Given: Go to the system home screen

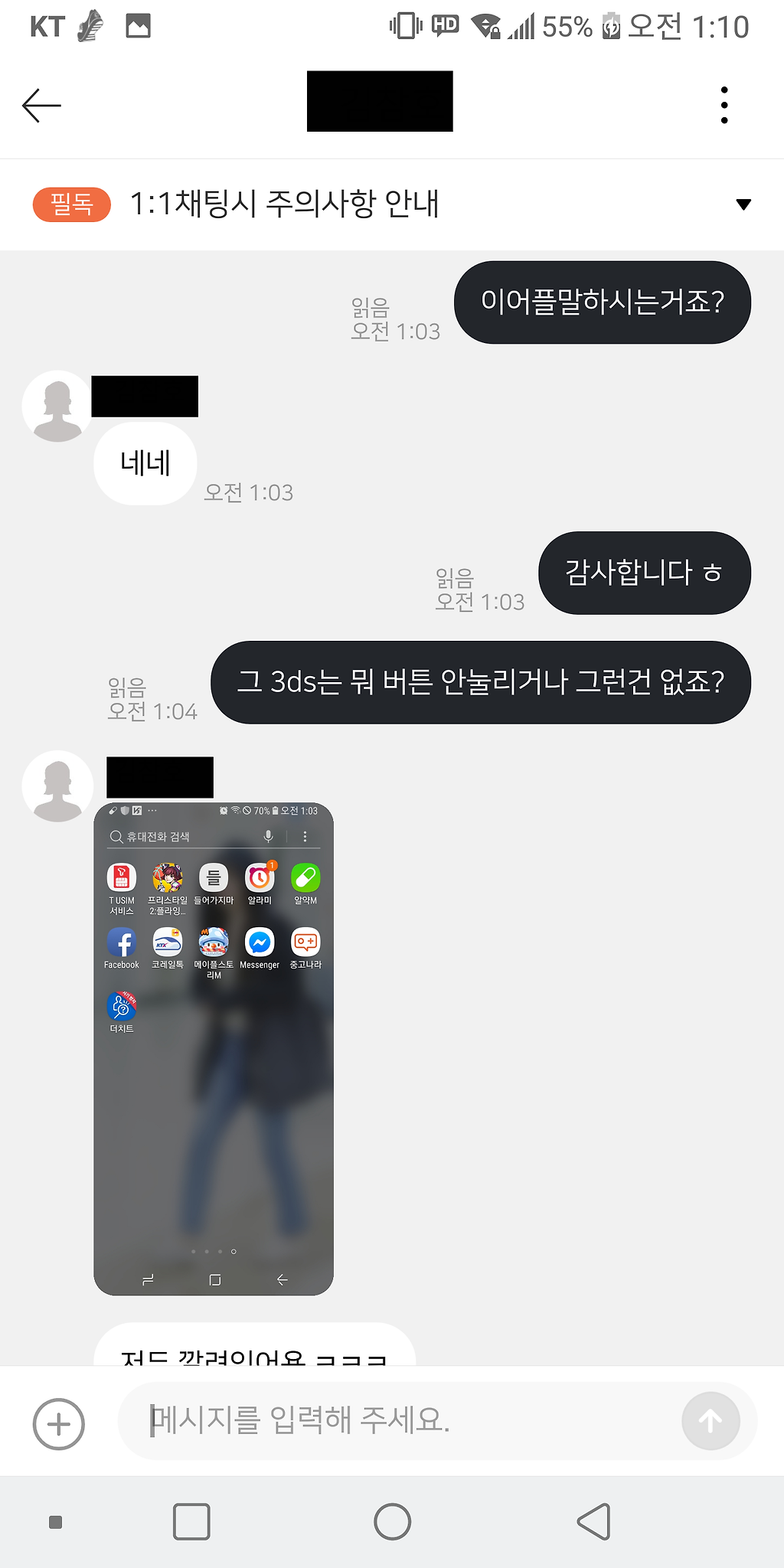Looking at the screenshot, I should coord(392,1521).
